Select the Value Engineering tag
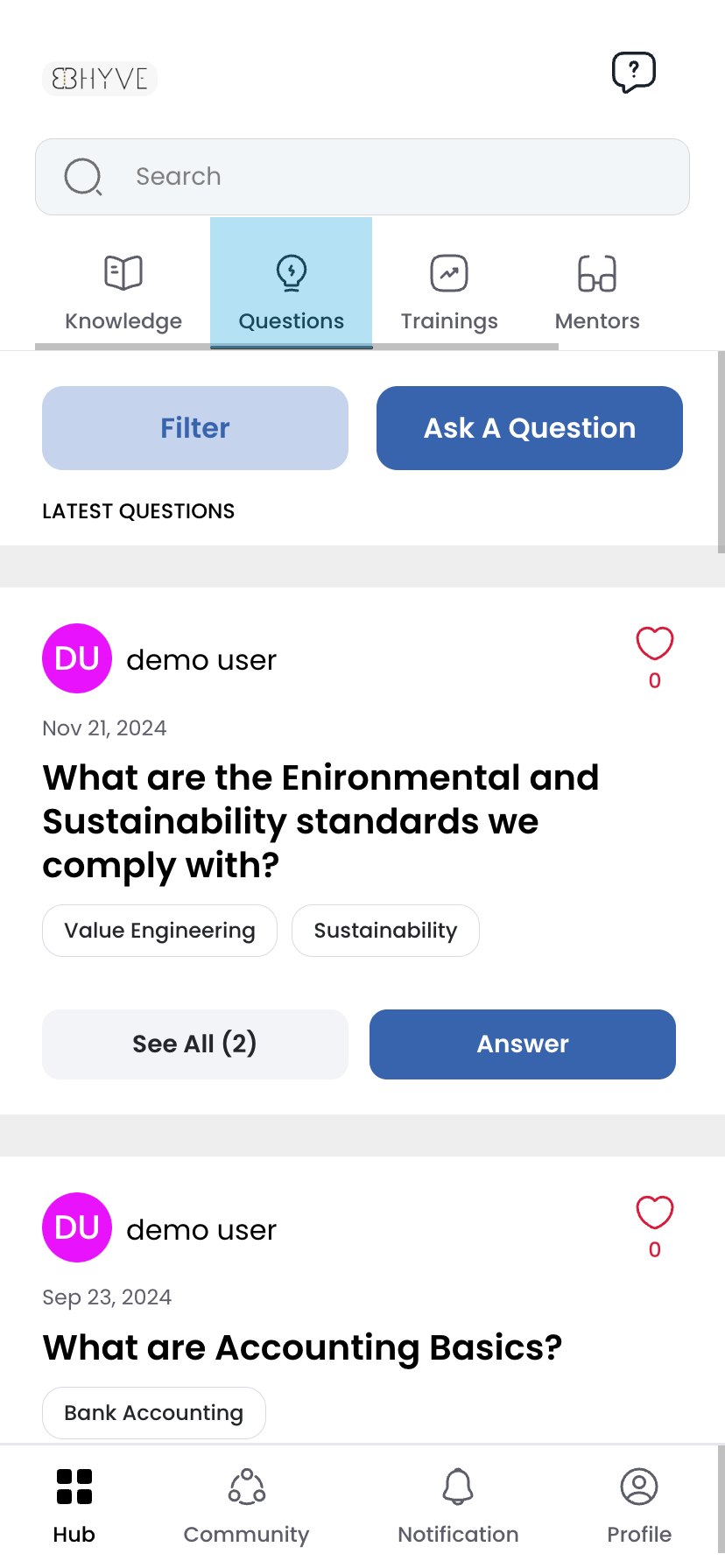Viewport: 725px width, 1568px height. (159, 931)
